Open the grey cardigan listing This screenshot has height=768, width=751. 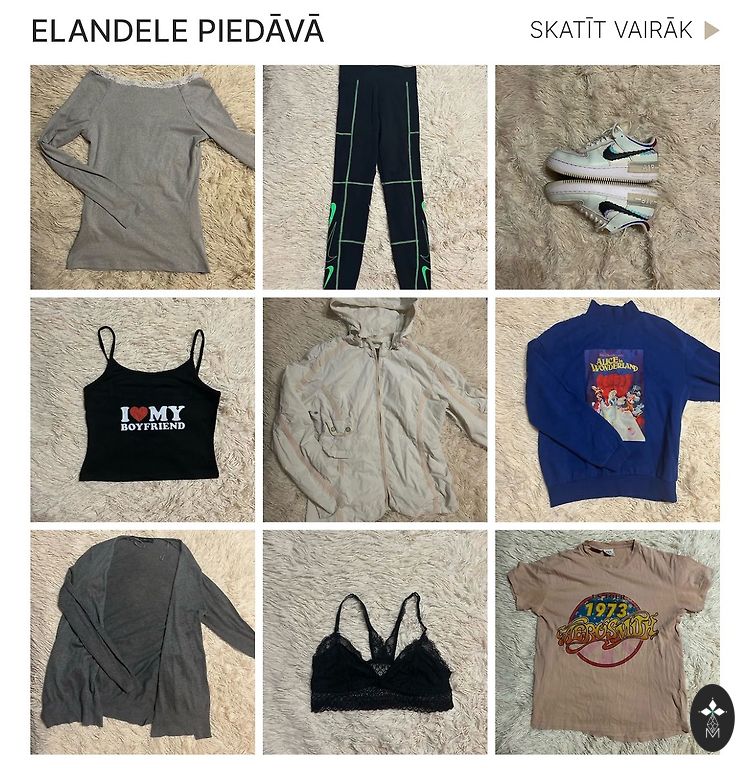click(142, 641)
